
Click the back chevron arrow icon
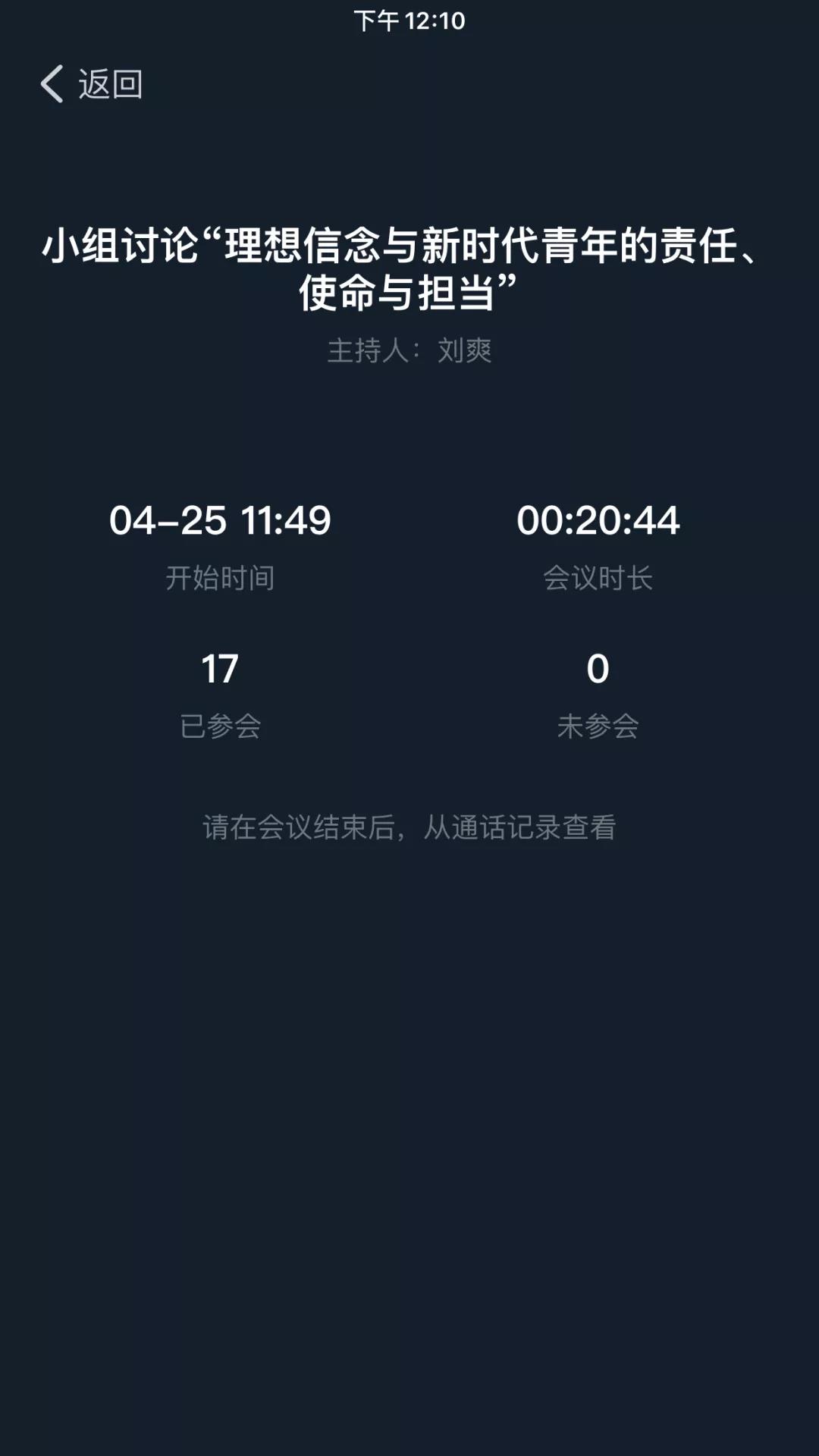(x=53, y=86)
